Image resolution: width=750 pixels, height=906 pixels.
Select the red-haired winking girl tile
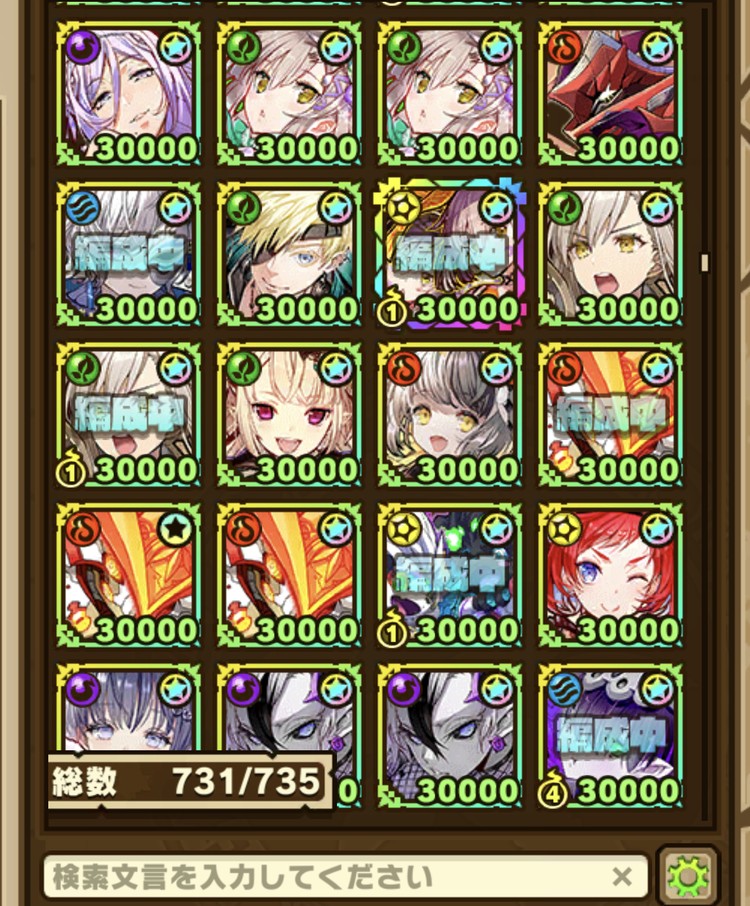(609, 575)
